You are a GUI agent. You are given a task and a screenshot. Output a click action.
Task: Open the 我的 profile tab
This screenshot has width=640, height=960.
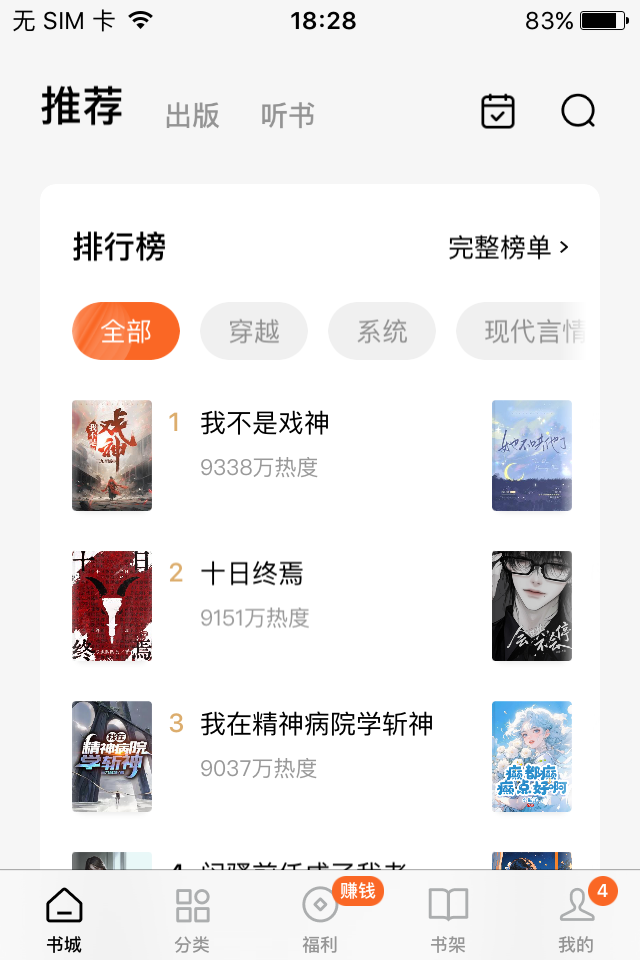point(576,918)
